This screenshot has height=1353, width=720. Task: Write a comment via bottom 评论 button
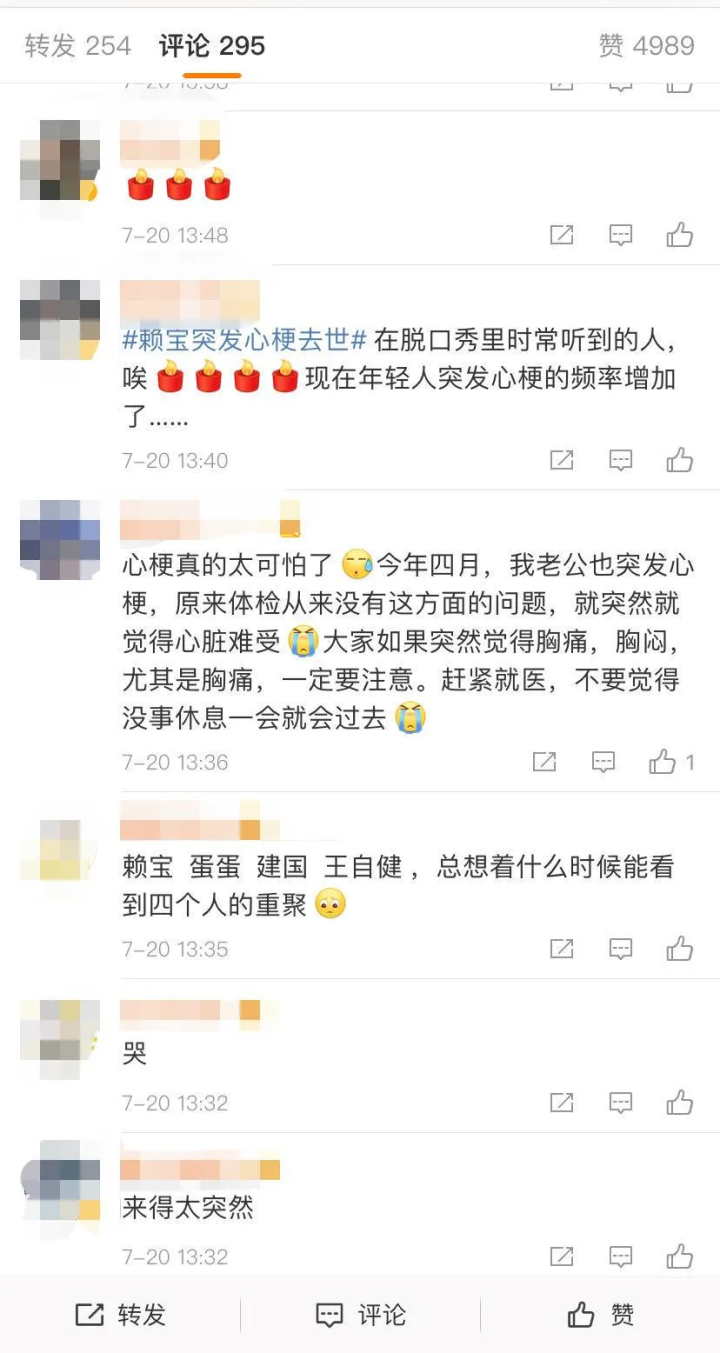coord(360,1315)
